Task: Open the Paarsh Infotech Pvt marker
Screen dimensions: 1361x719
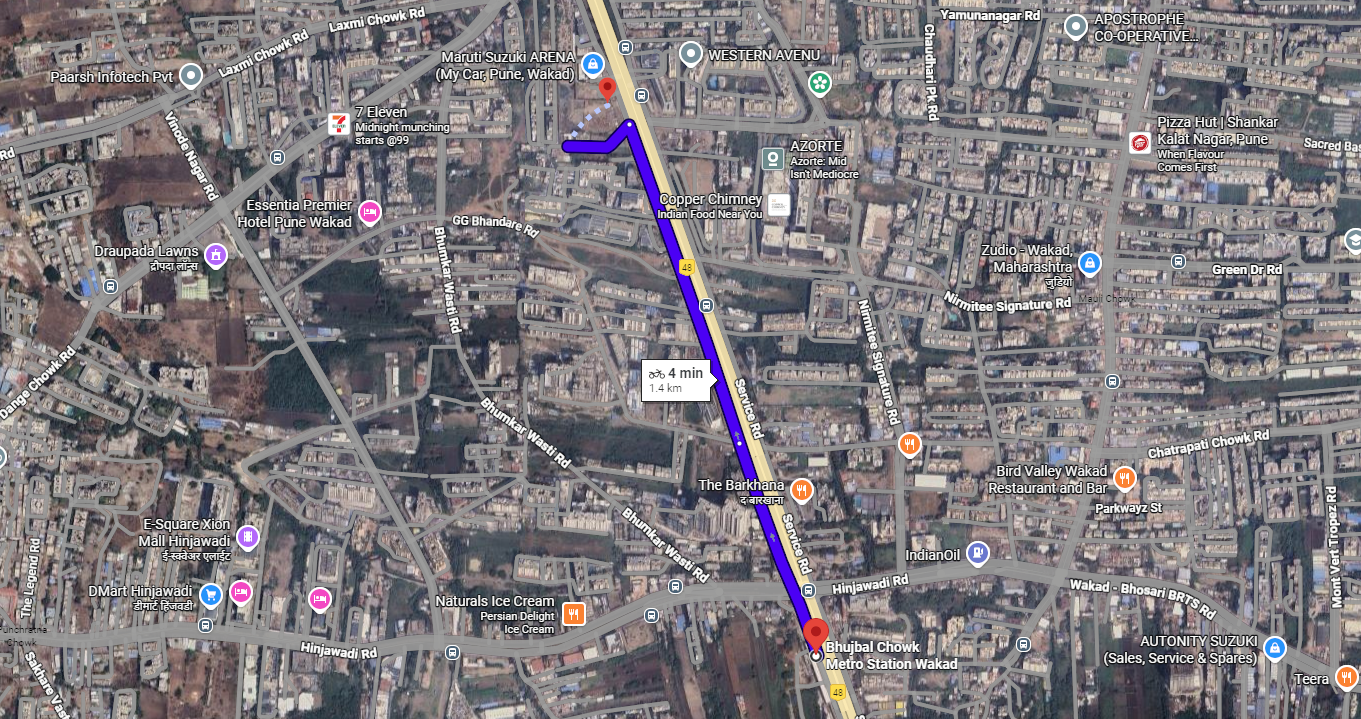Action: coord(191,76)
